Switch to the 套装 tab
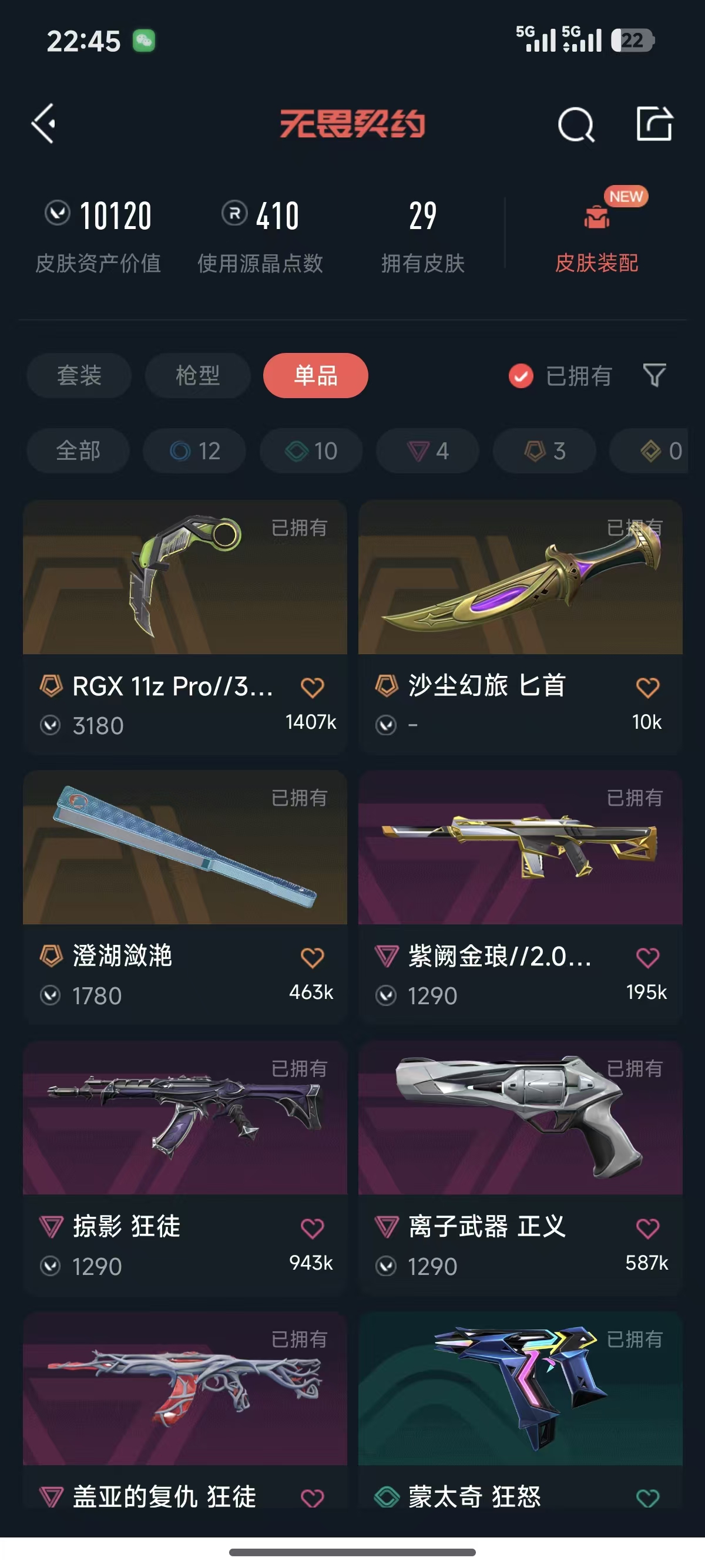Viewport: 705px width, 1568px height. click(79, 376)
